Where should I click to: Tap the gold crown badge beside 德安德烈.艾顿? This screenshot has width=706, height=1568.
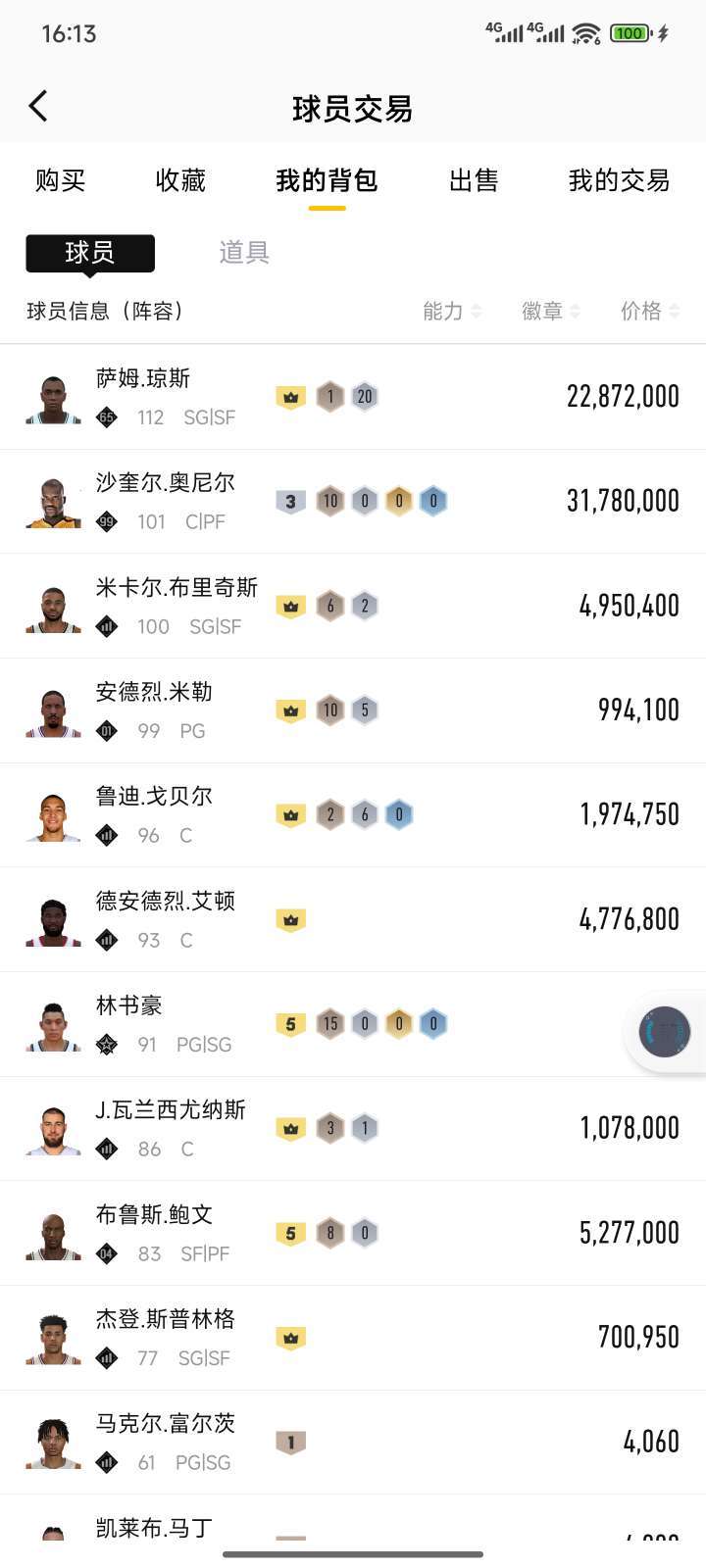290,918
